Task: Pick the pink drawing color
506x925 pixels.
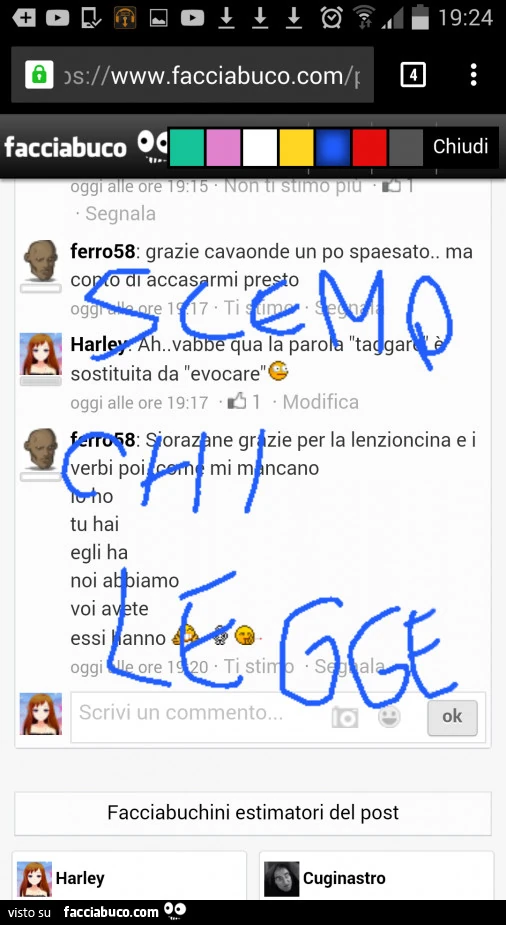Action: 223,147
